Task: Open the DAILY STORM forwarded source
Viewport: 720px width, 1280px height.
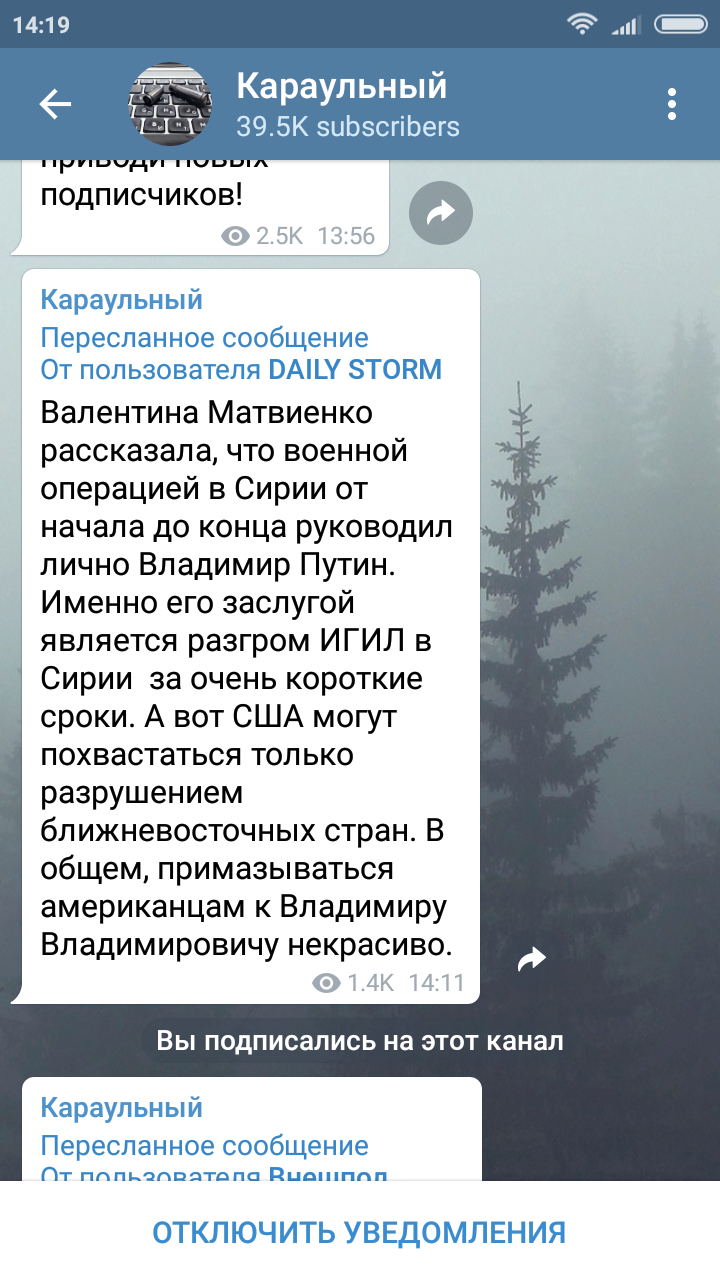Action: (x=355, y=369)
